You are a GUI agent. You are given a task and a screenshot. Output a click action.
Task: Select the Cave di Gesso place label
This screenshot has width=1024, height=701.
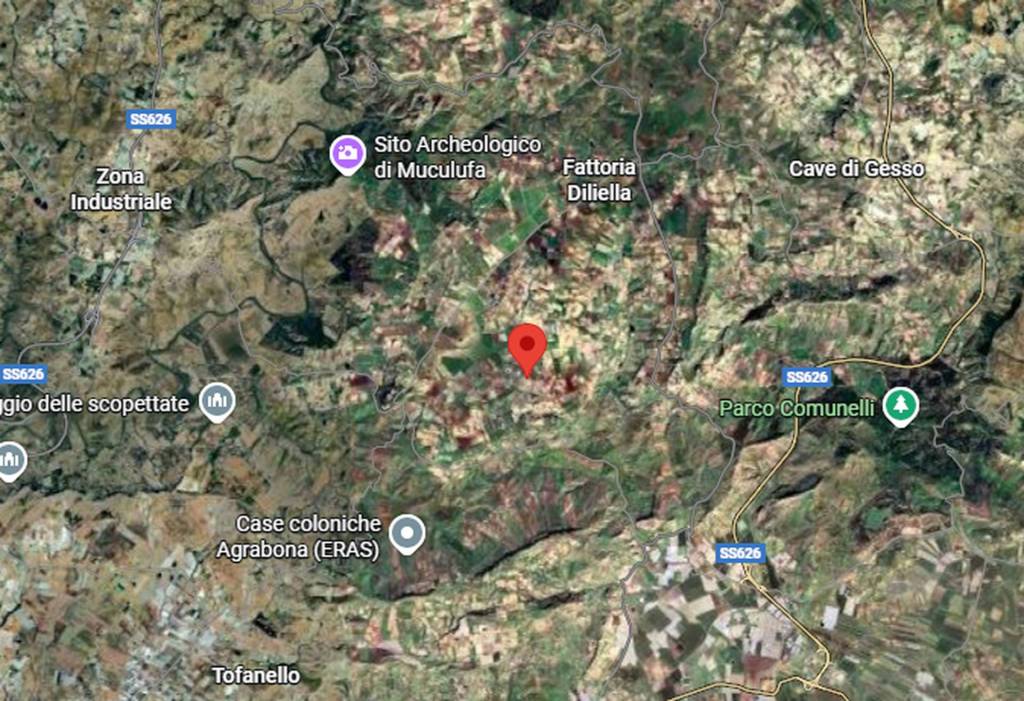pos(856,169)
